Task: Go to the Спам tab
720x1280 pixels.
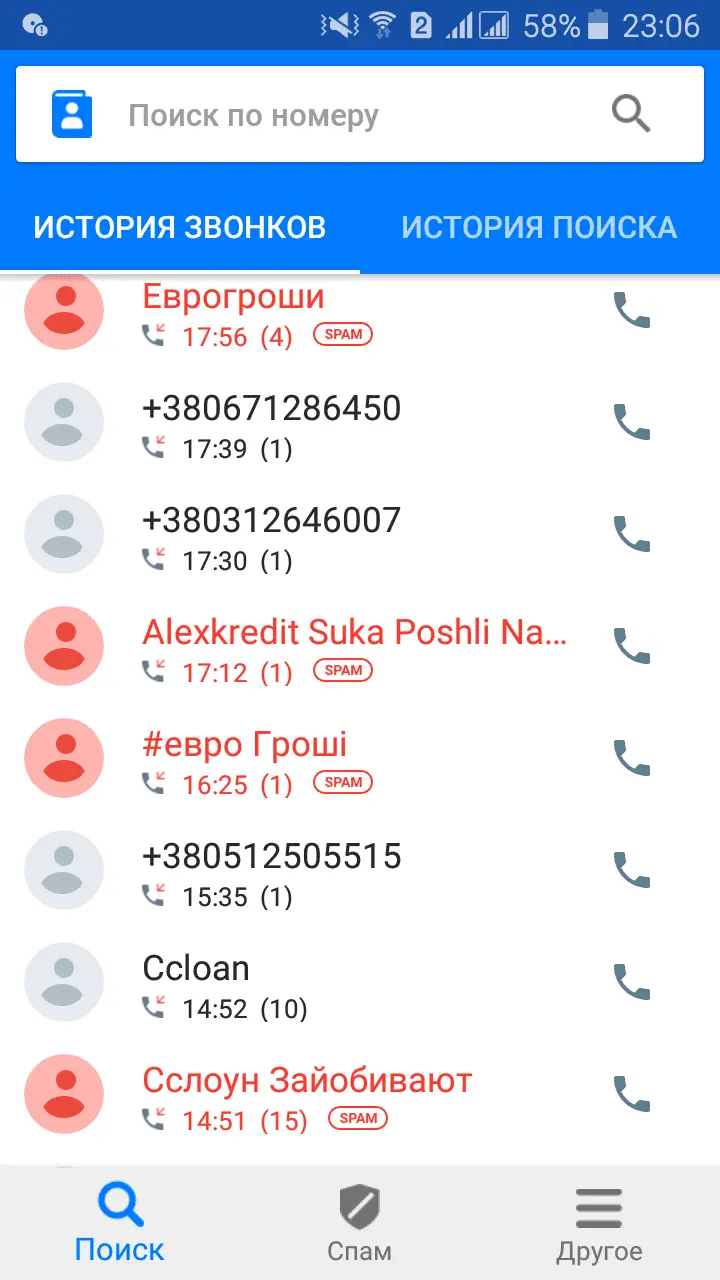Action: pyautogui.click(x=359, y=1224)
